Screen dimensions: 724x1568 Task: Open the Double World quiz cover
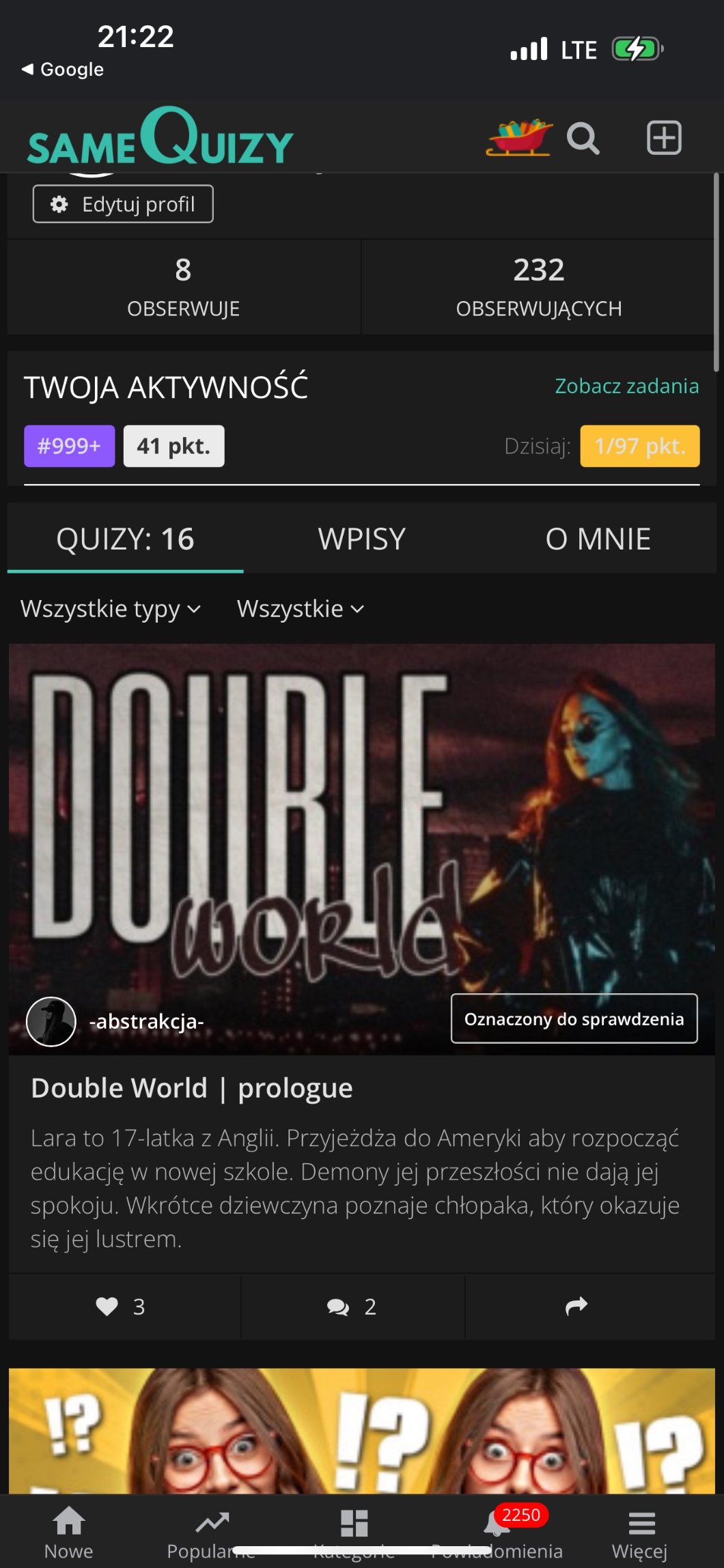[x=361, y=819]
